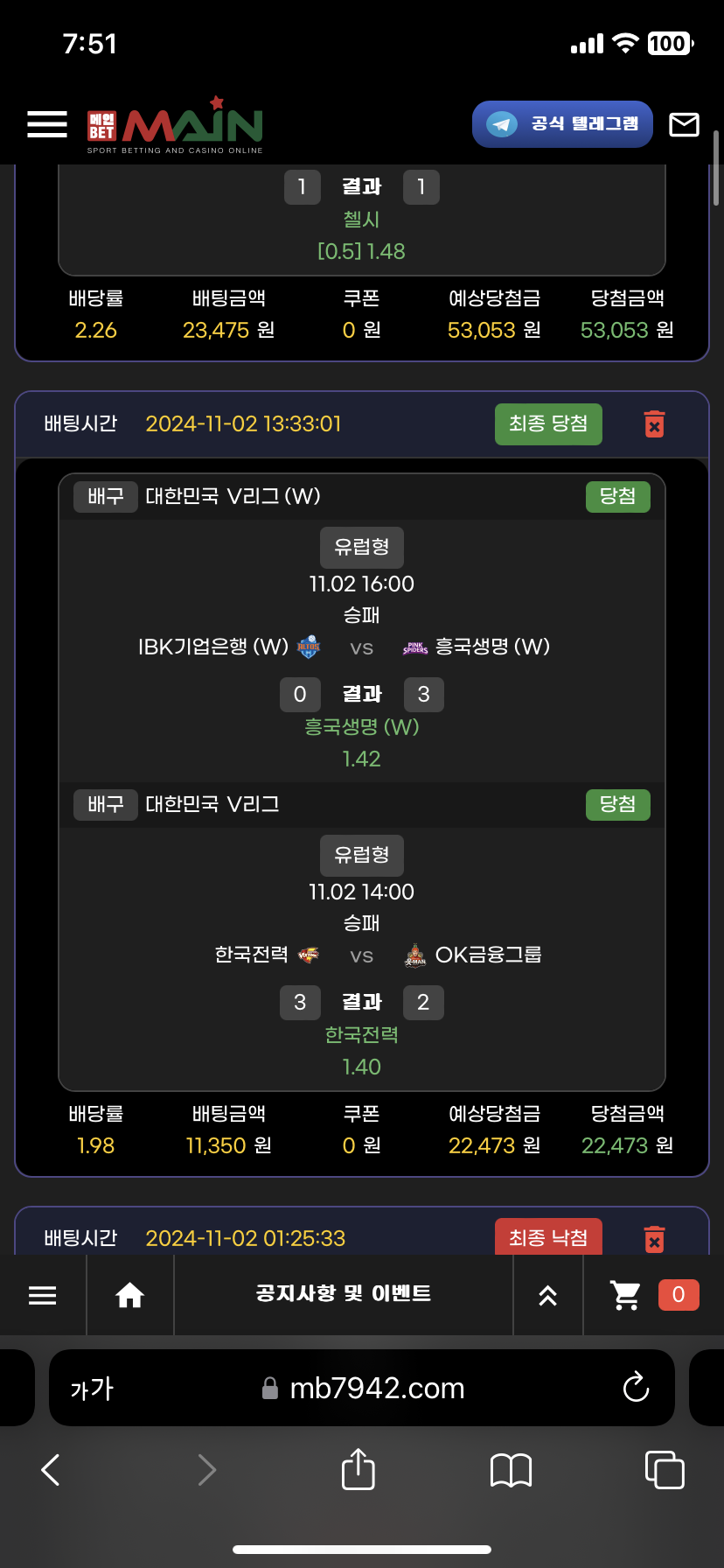Share this page from Safari
The height and width of the screenshot is (1568, 724).
click(x=358, y=1470)
